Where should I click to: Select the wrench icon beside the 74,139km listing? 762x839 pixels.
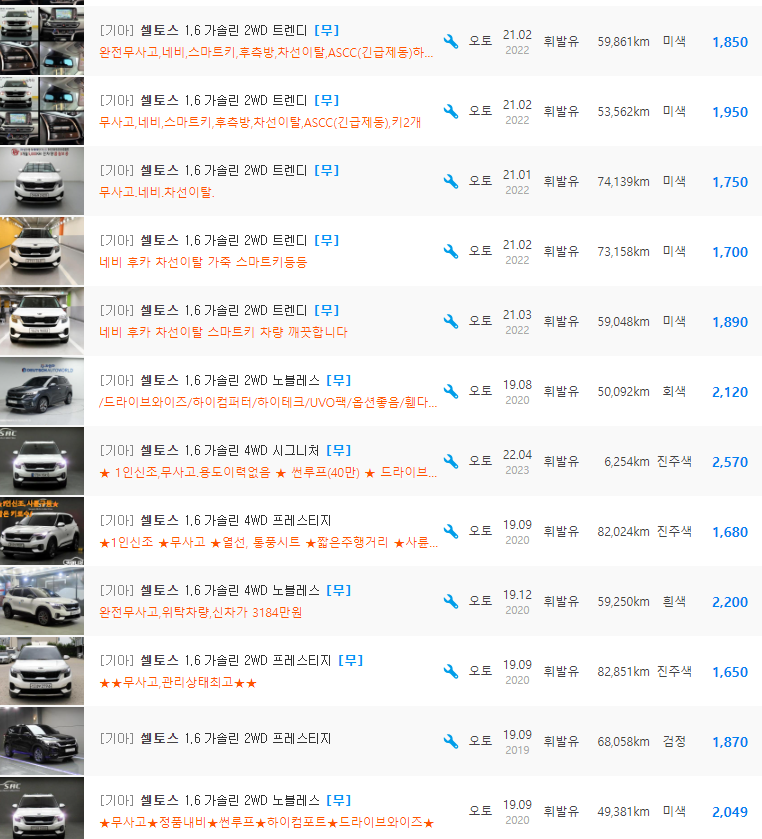tap(451, 181)
